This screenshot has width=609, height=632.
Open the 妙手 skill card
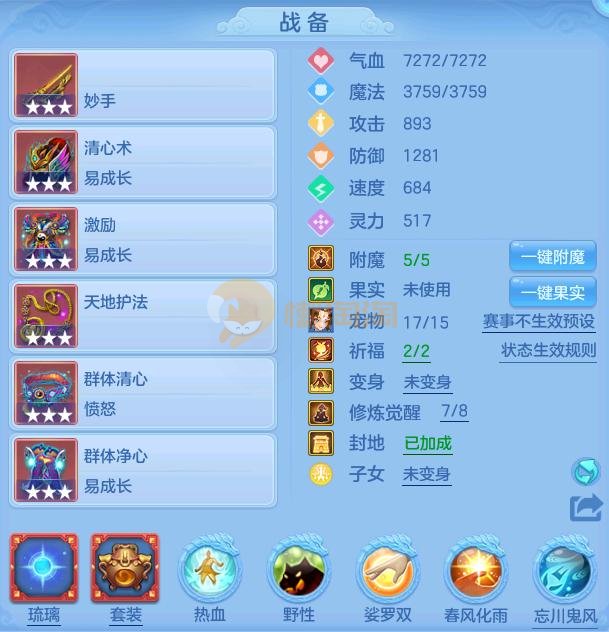(143, 85)
